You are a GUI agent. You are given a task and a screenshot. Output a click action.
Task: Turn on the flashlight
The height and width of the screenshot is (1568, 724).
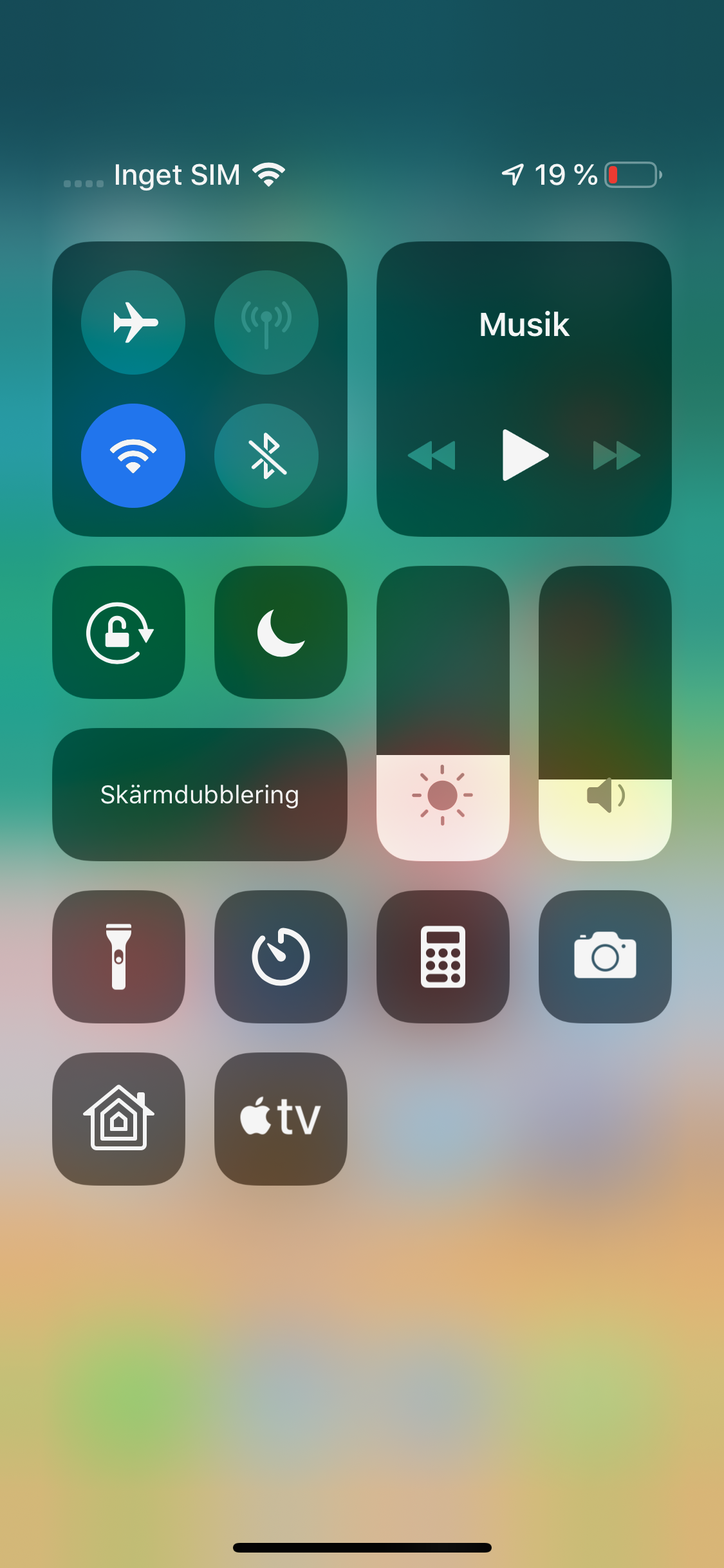(x=119, y=957)
